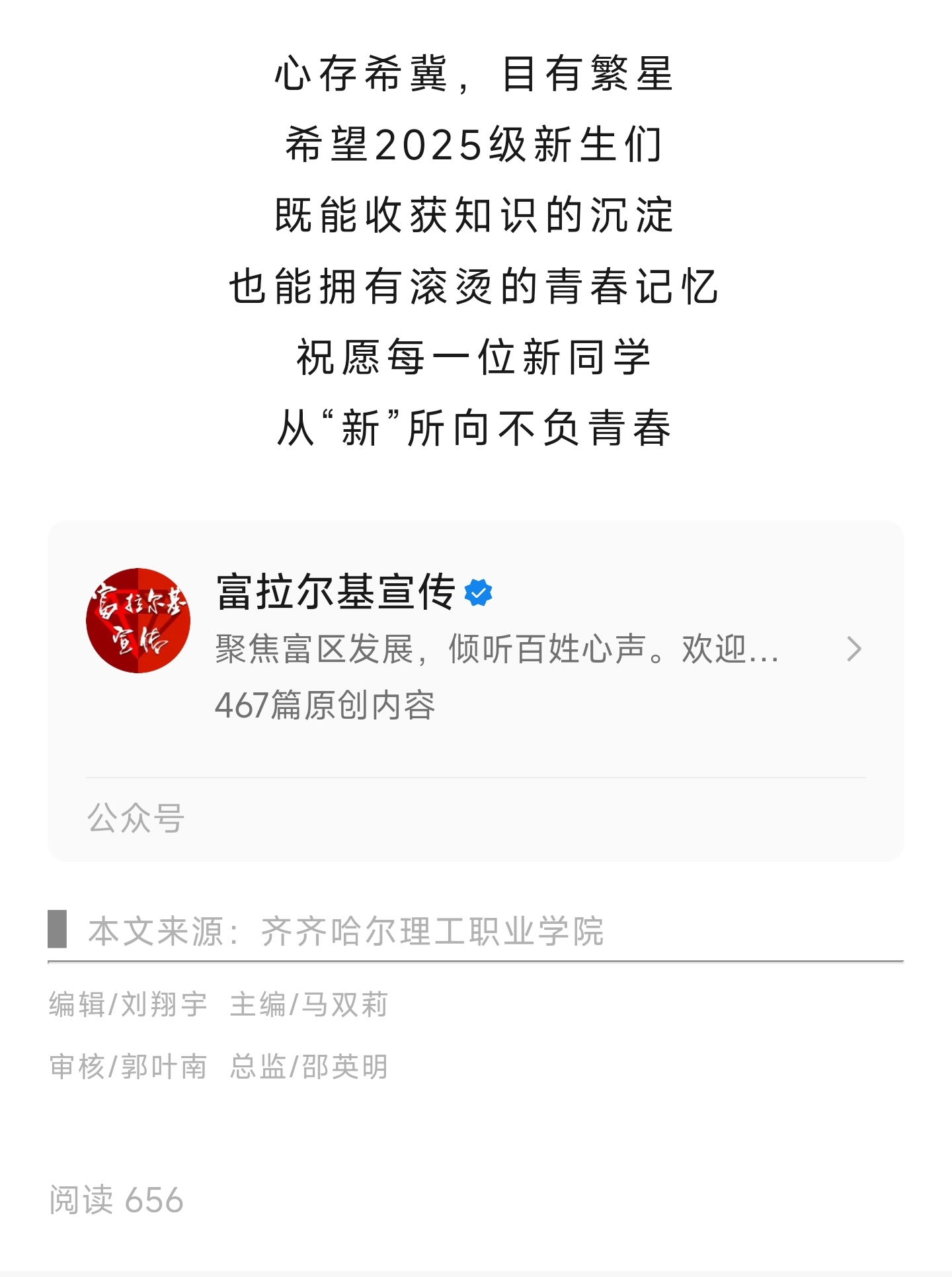Tap the chevron arrow on the account card
The height and width of the screenshot is (1277, 952).
coord(854,649)
